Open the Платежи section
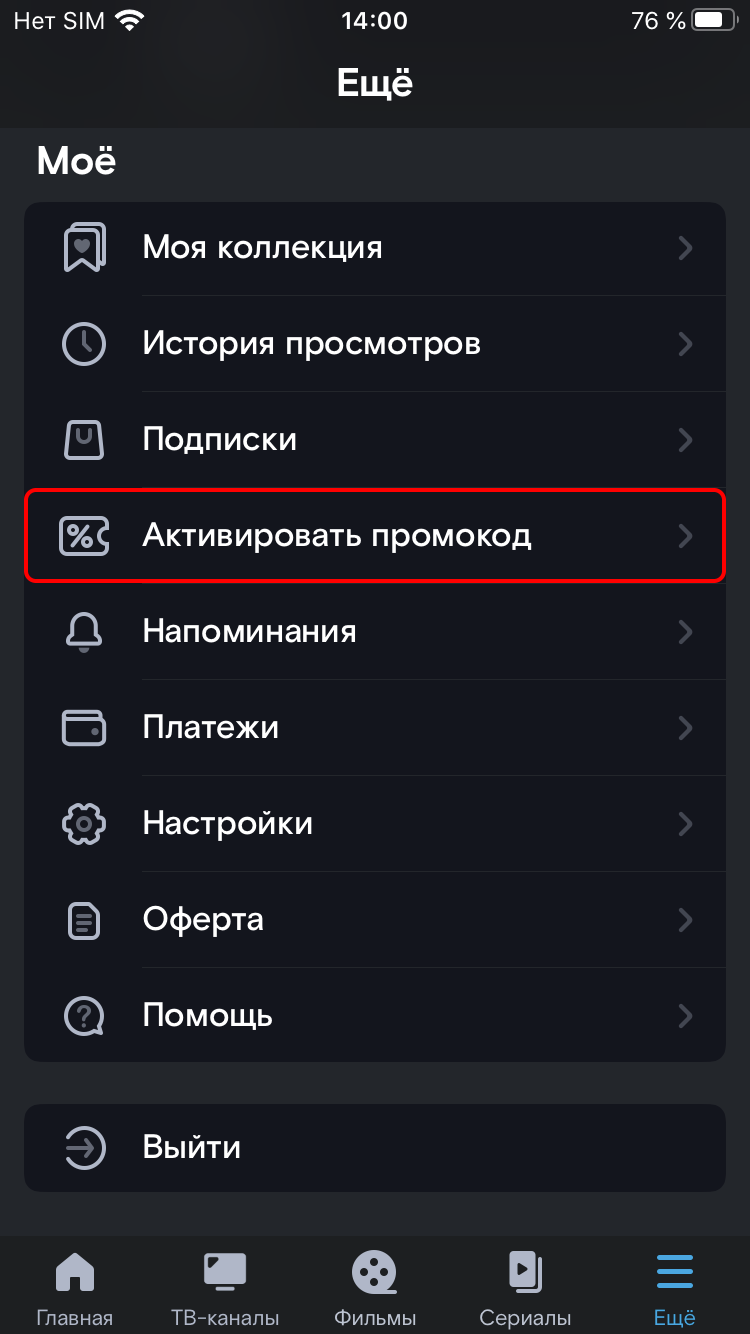 coord(375,727)
